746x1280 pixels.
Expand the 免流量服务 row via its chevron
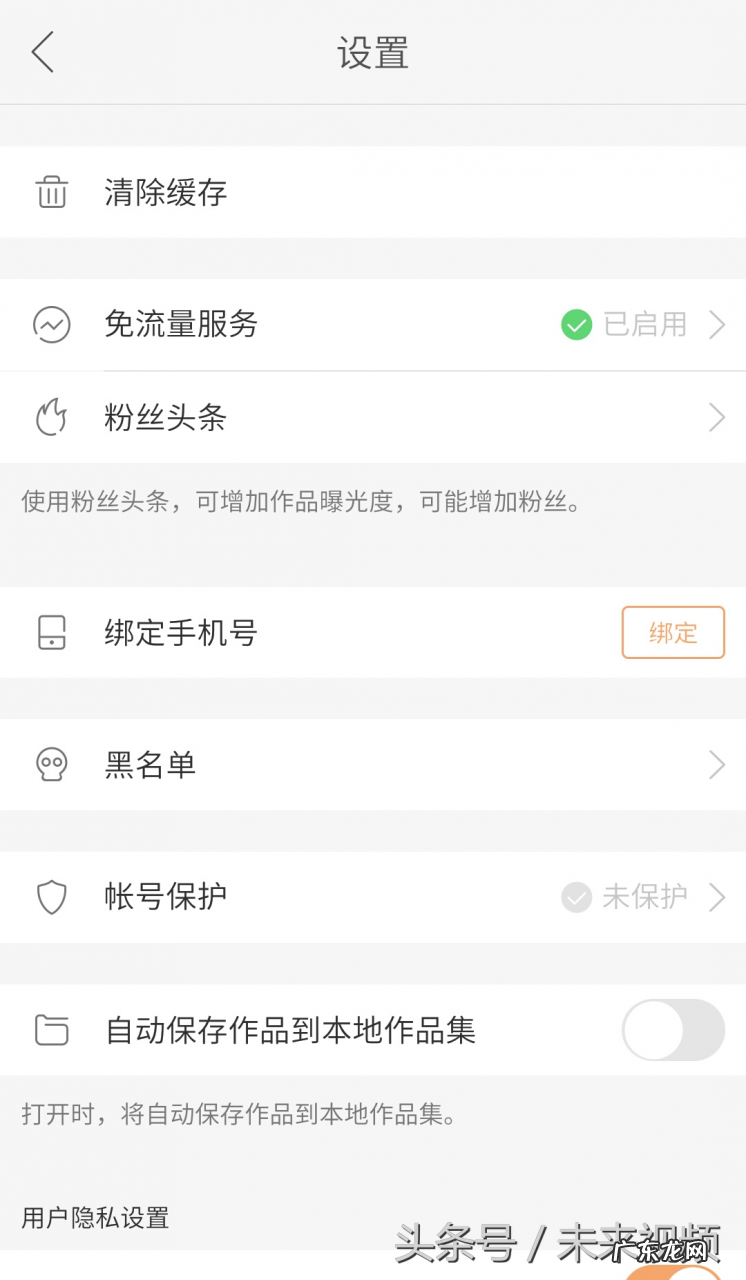coord(716,325)
